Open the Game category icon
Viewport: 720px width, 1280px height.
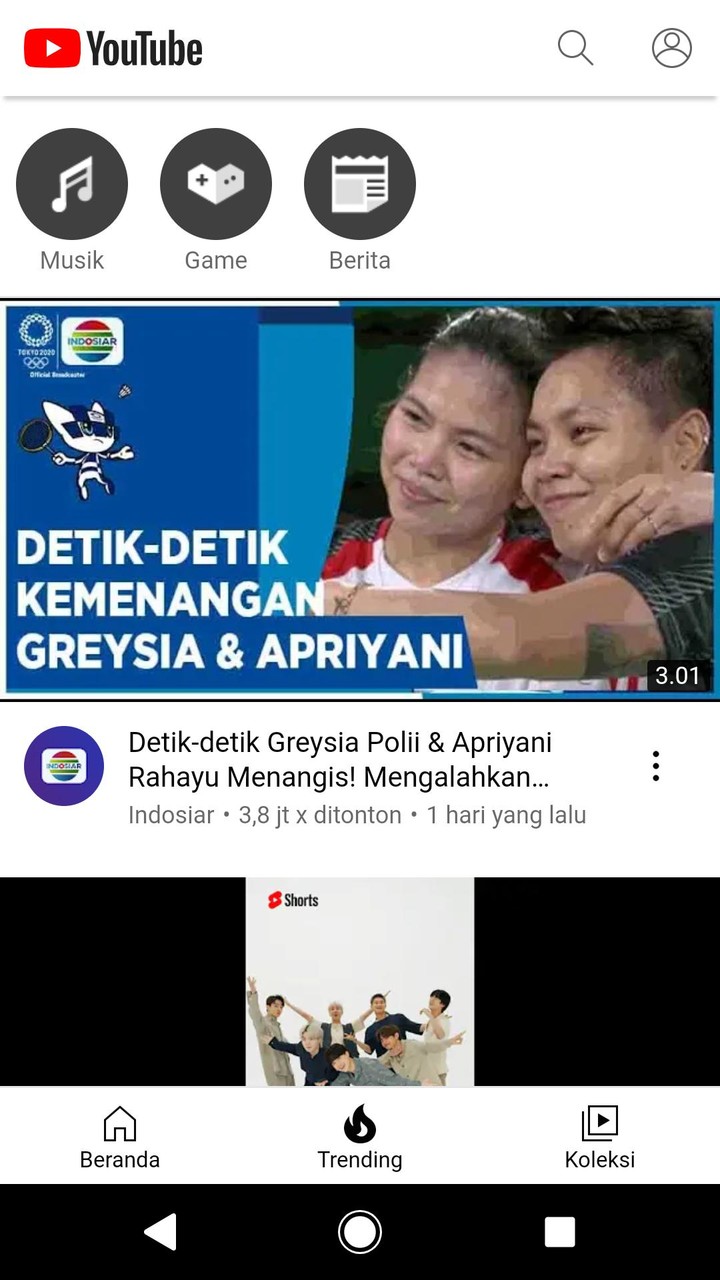(x=216, y=184)
